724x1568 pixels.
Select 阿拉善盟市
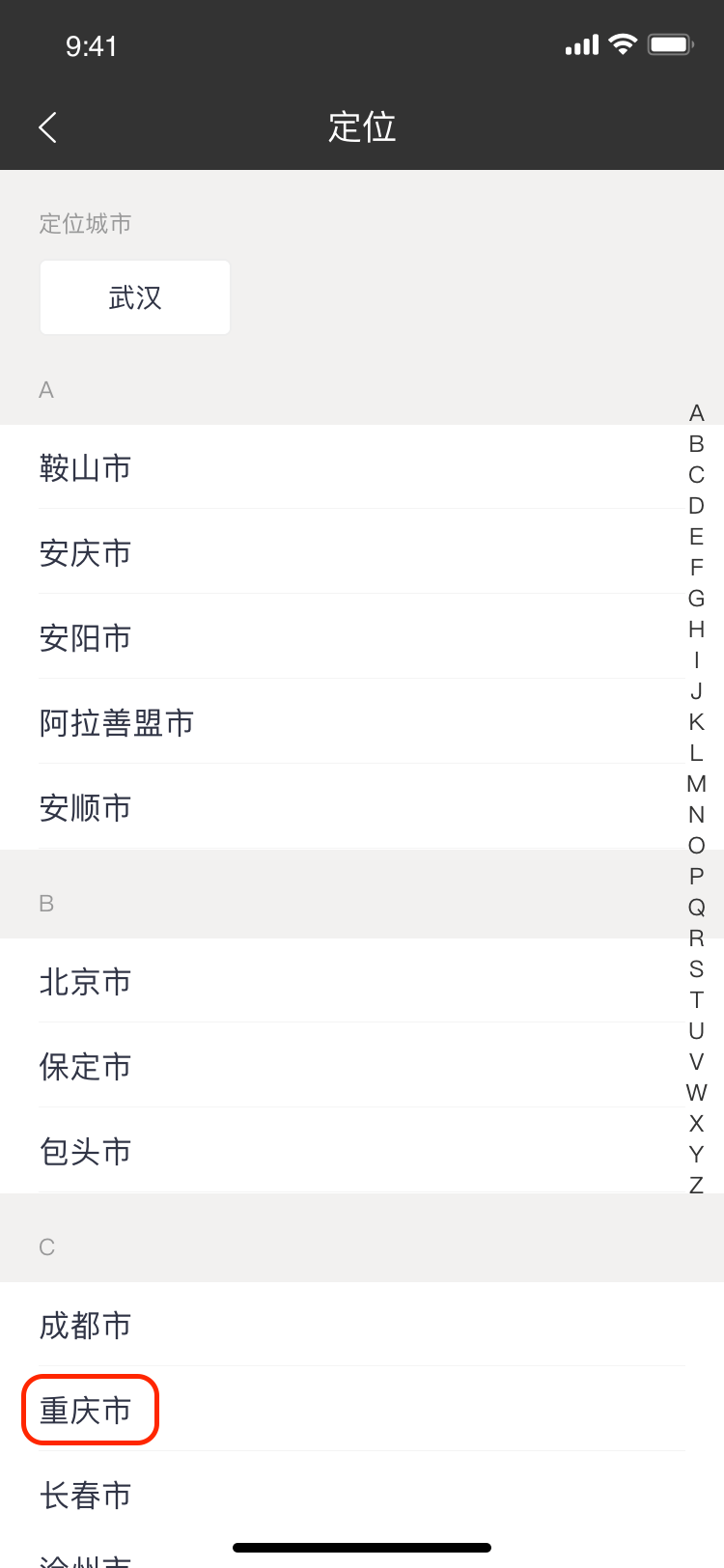point(116,723)
